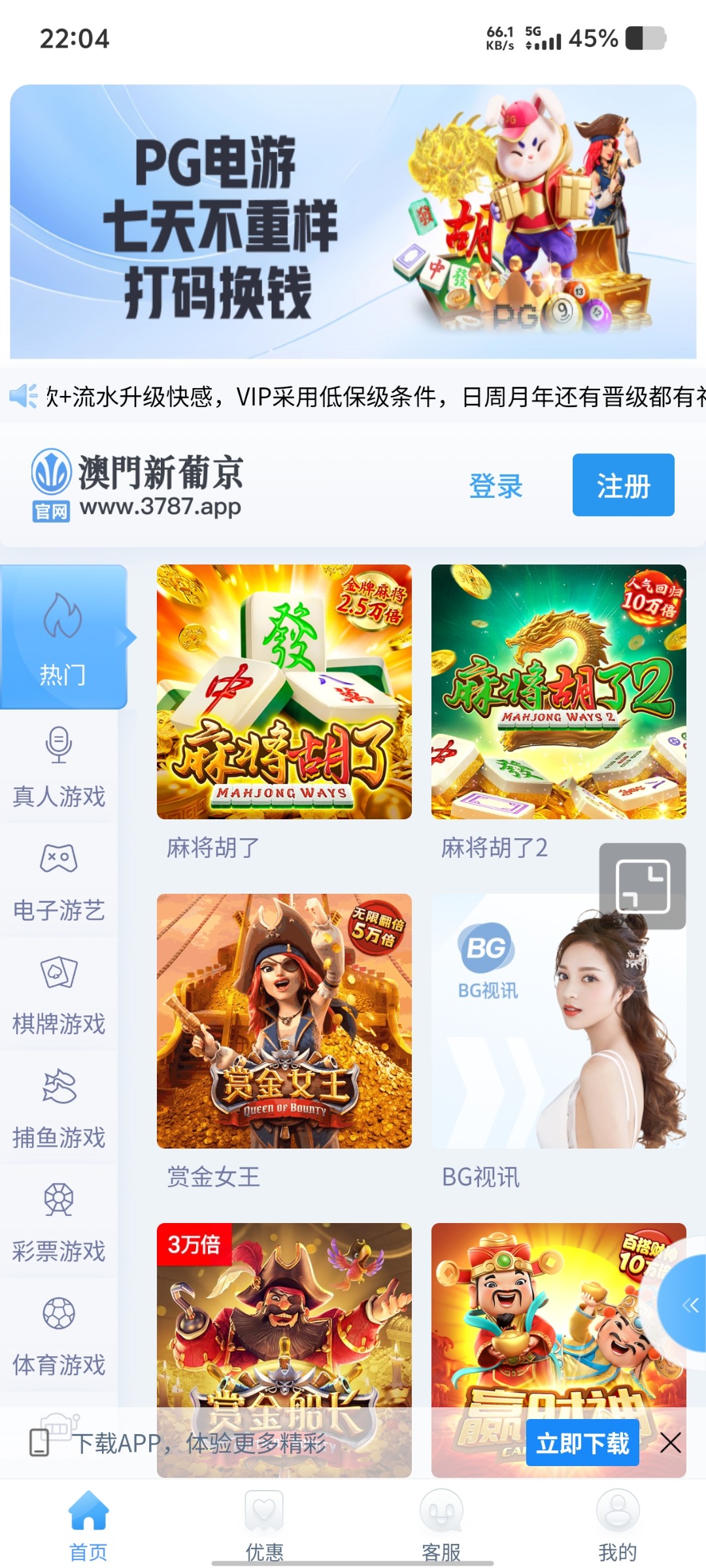Open the PG电游 promotional banner
Viewport: 706px width, 1568px height.
coord(353,221)
